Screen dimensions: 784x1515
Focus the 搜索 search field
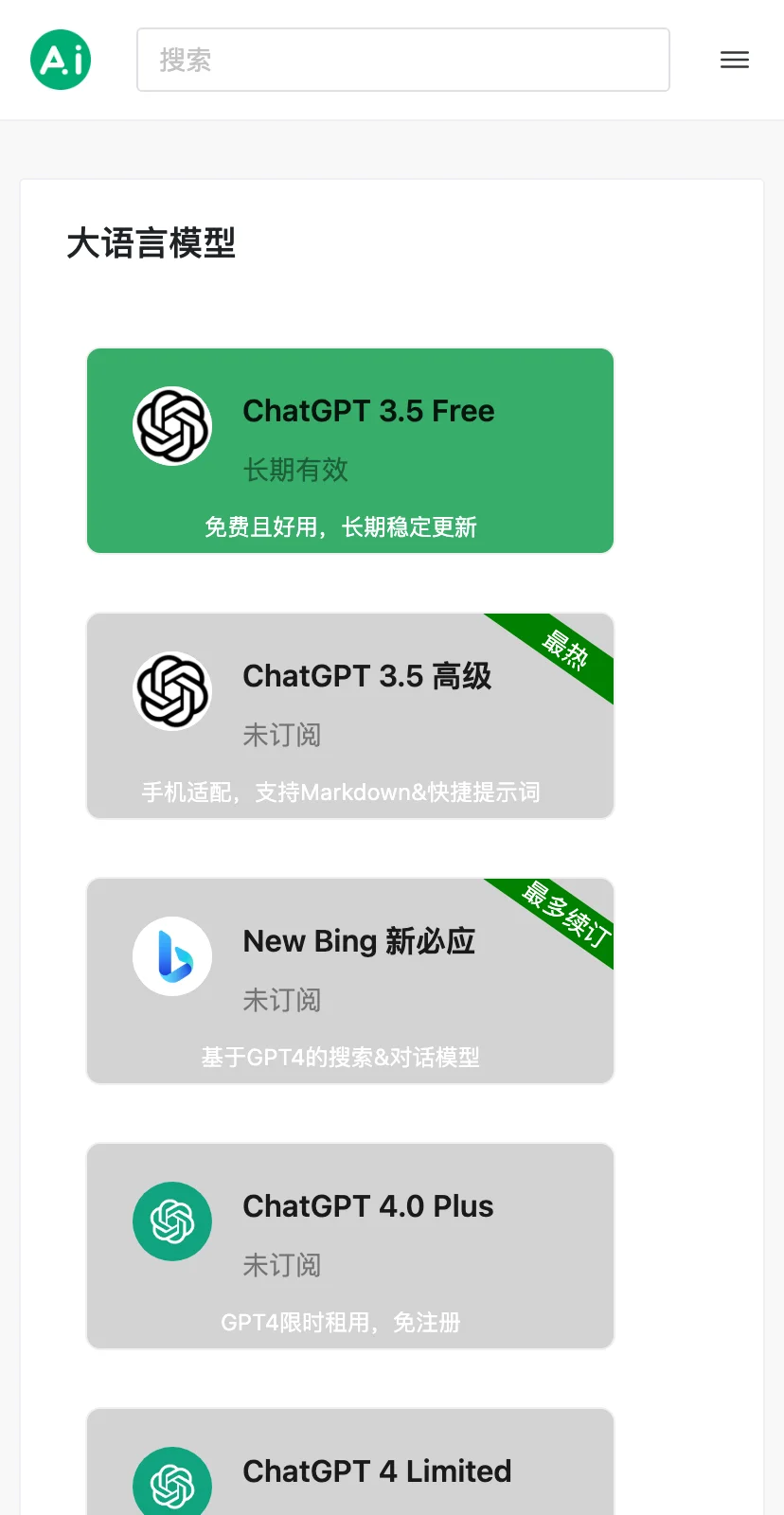(x=403, y=60)
